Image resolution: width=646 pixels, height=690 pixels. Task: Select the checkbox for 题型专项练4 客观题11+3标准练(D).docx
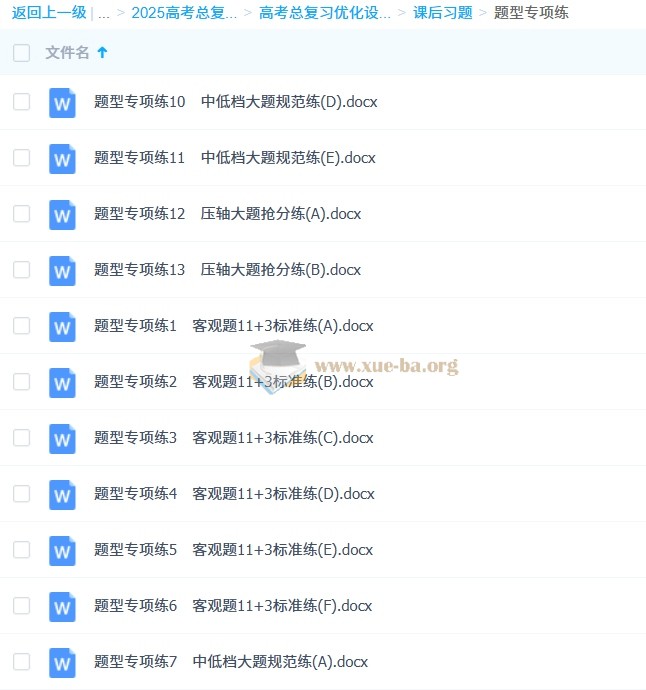click(x=22, y=494)
